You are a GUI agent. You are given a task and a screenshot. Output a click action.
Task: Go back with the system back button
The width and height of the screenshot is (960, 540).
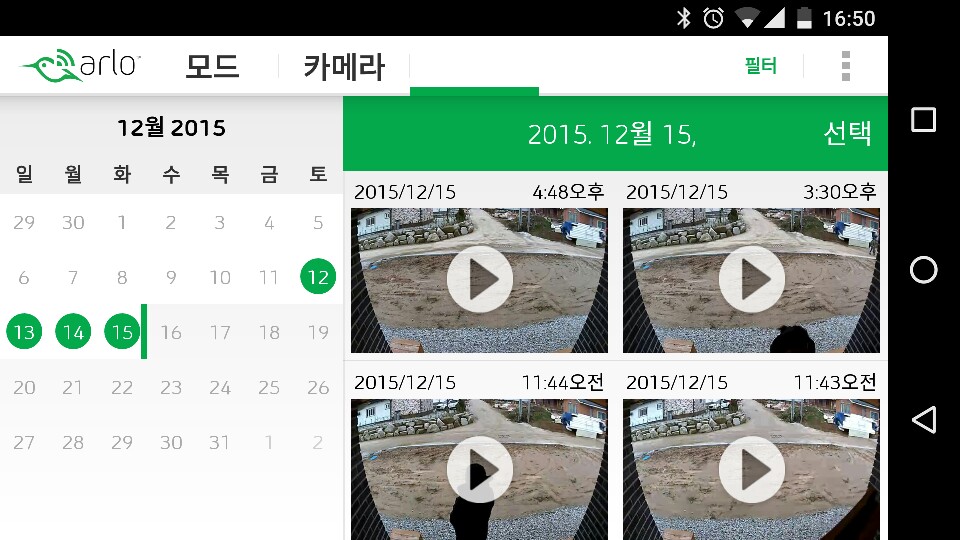point(924,419)
